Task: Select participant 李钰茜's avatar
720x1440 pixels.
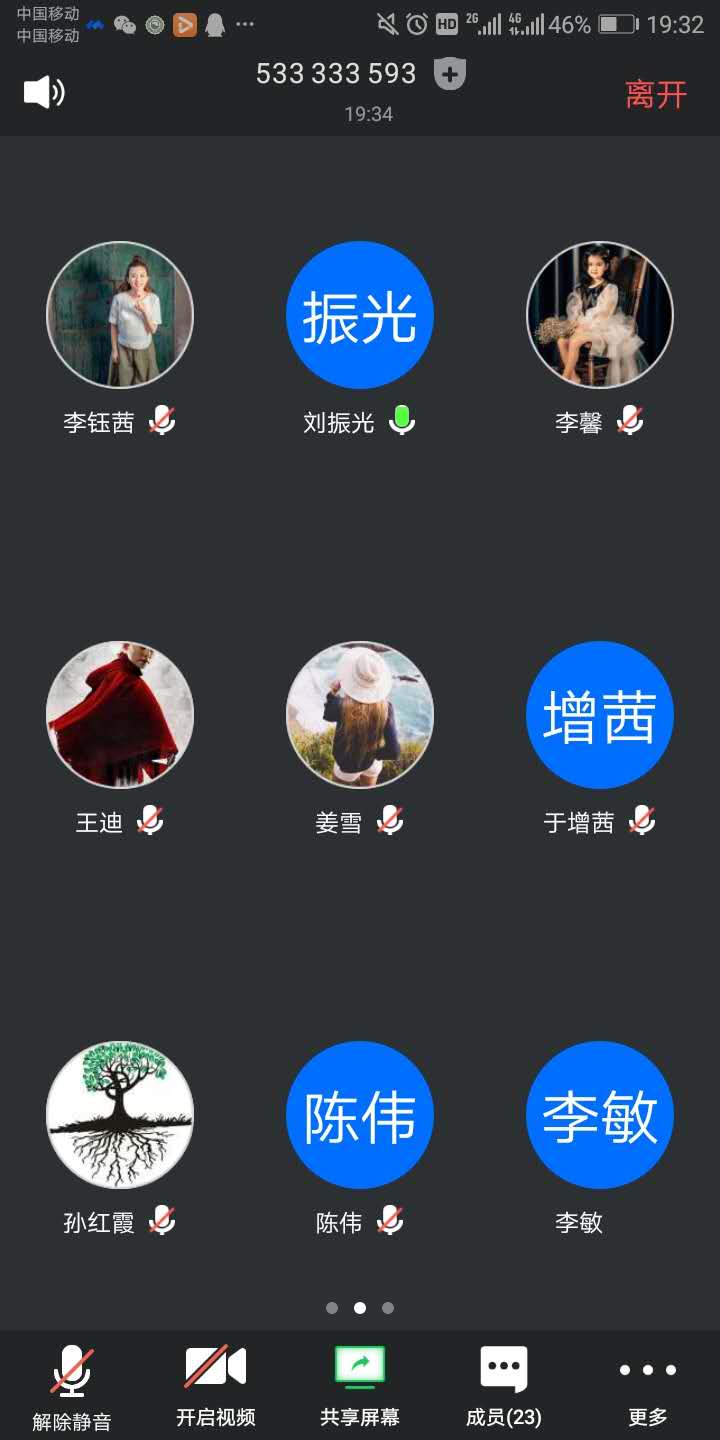Action: (x=120, y=315)
